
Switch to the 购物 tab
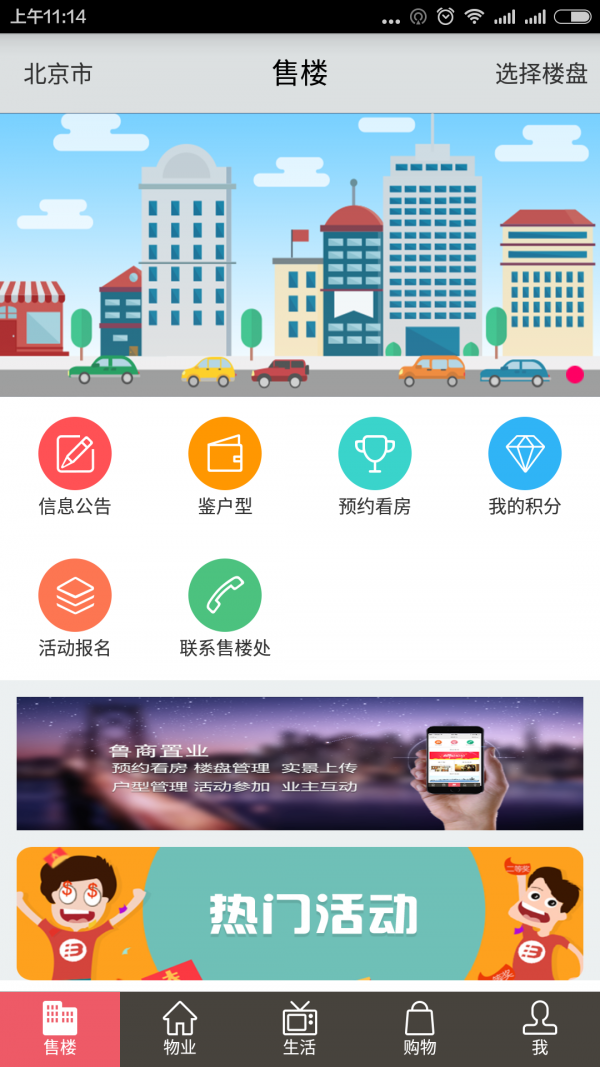420,1029
